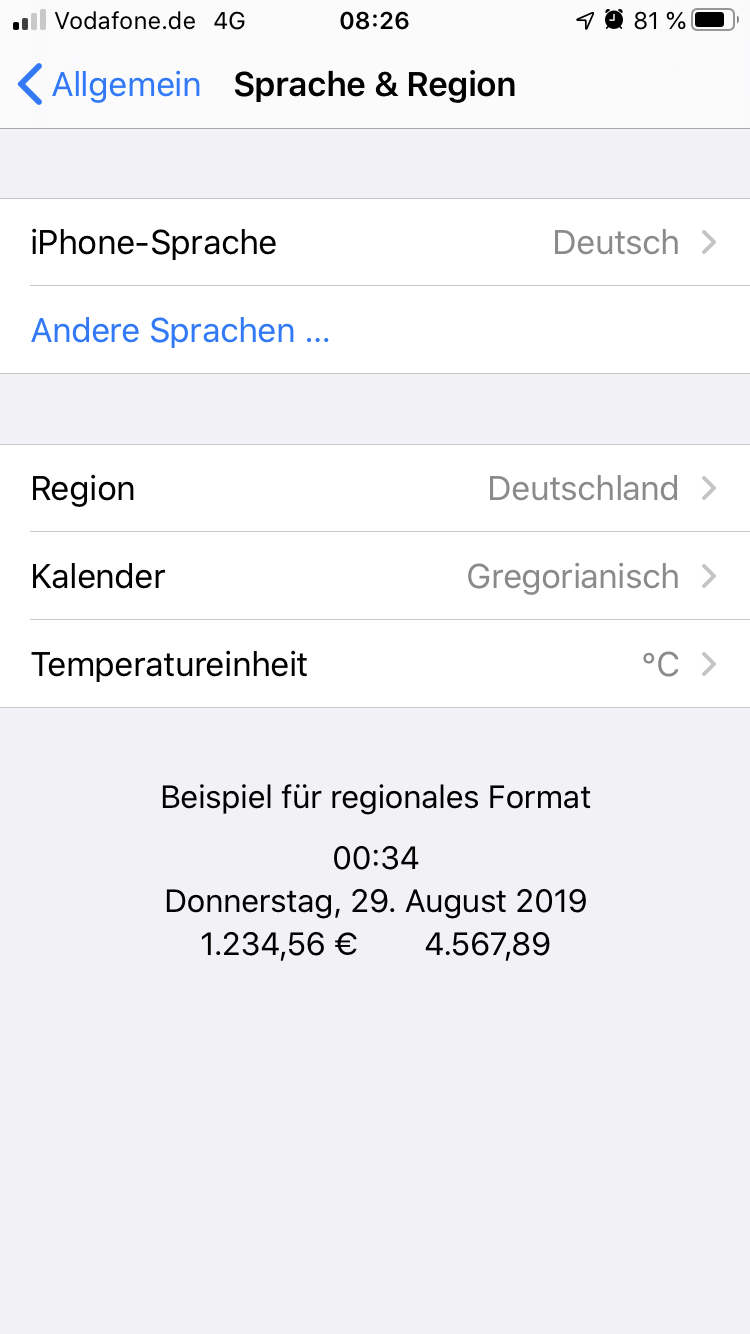Open the Kalender setting
Screen dimensions: 750x1334
coord(375,577)
